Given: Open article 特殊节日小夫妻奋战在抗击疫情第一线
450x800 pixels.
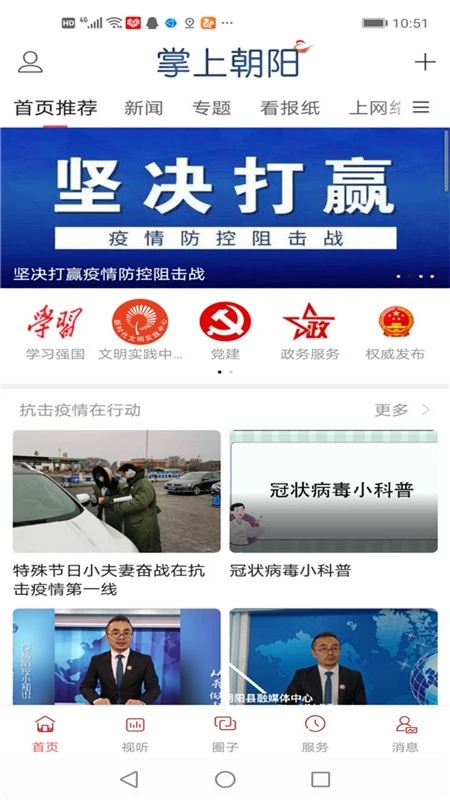Looking at the screenshot, I should click(x=117, y=514).
